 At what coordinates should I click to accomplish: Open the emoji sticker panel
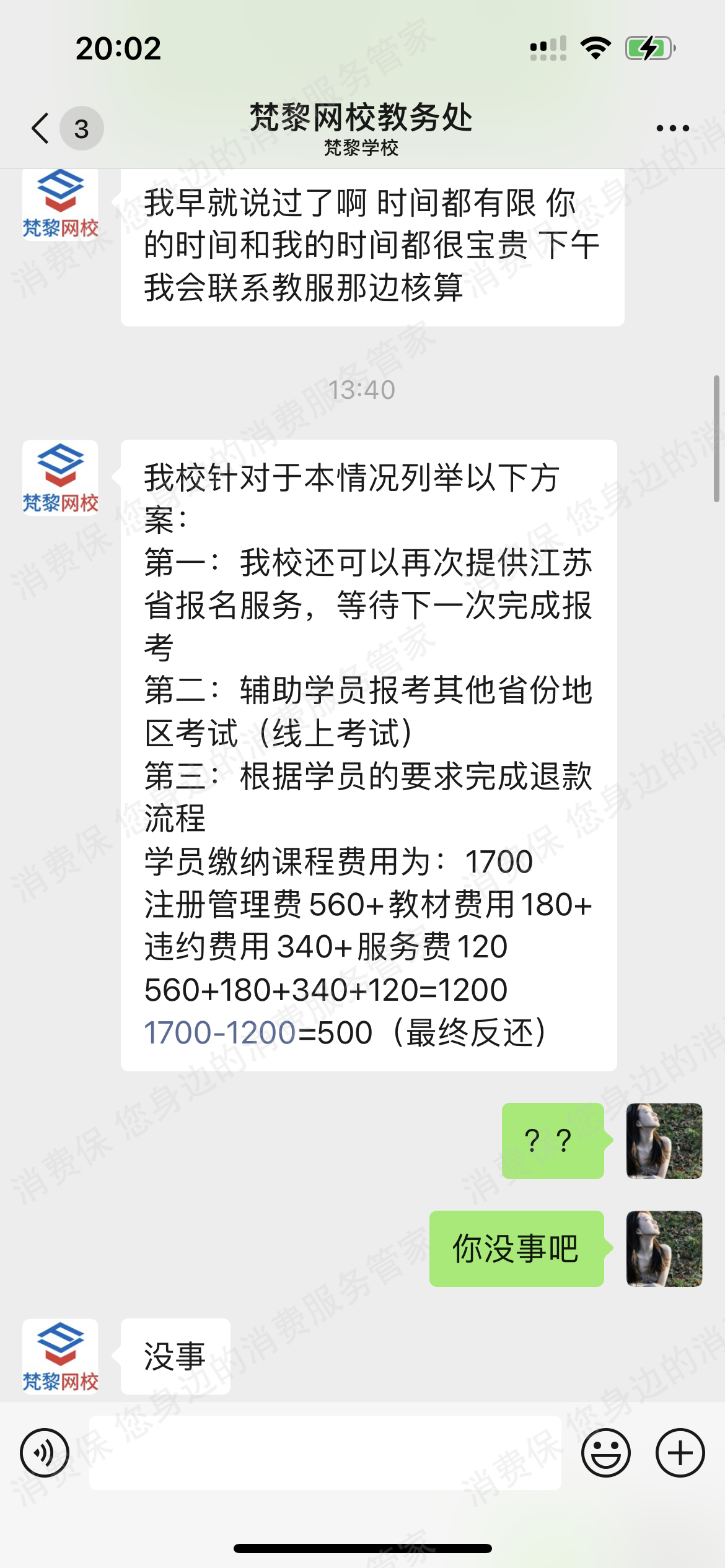tap(605, 1453)
